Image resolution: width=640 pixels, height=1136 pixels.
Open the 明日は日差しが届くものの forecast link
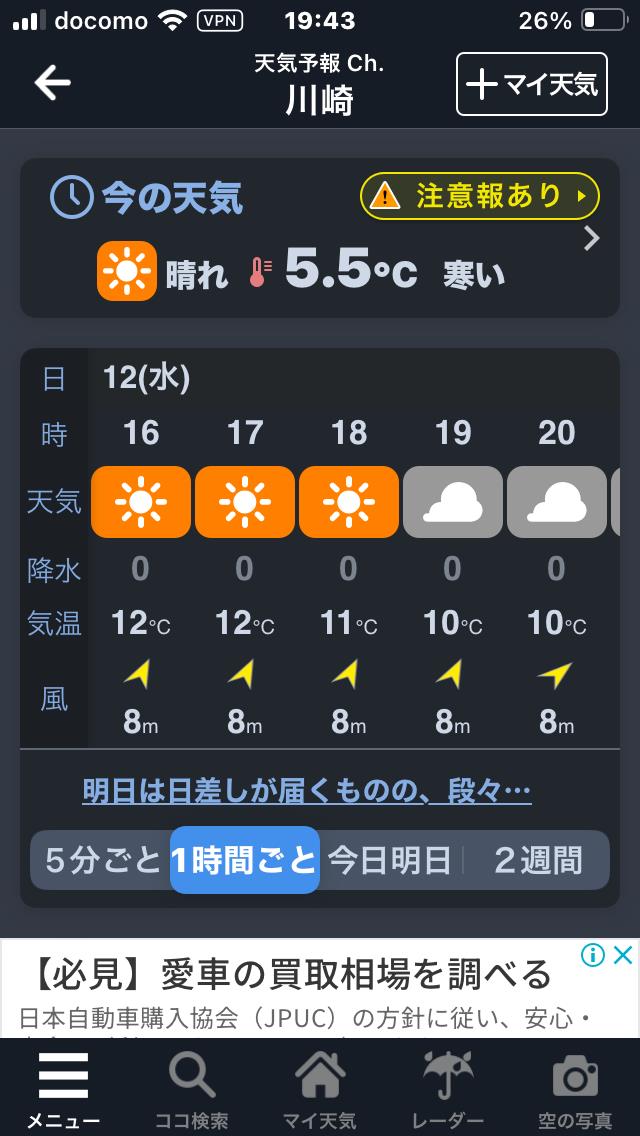(x=307, y=791)
